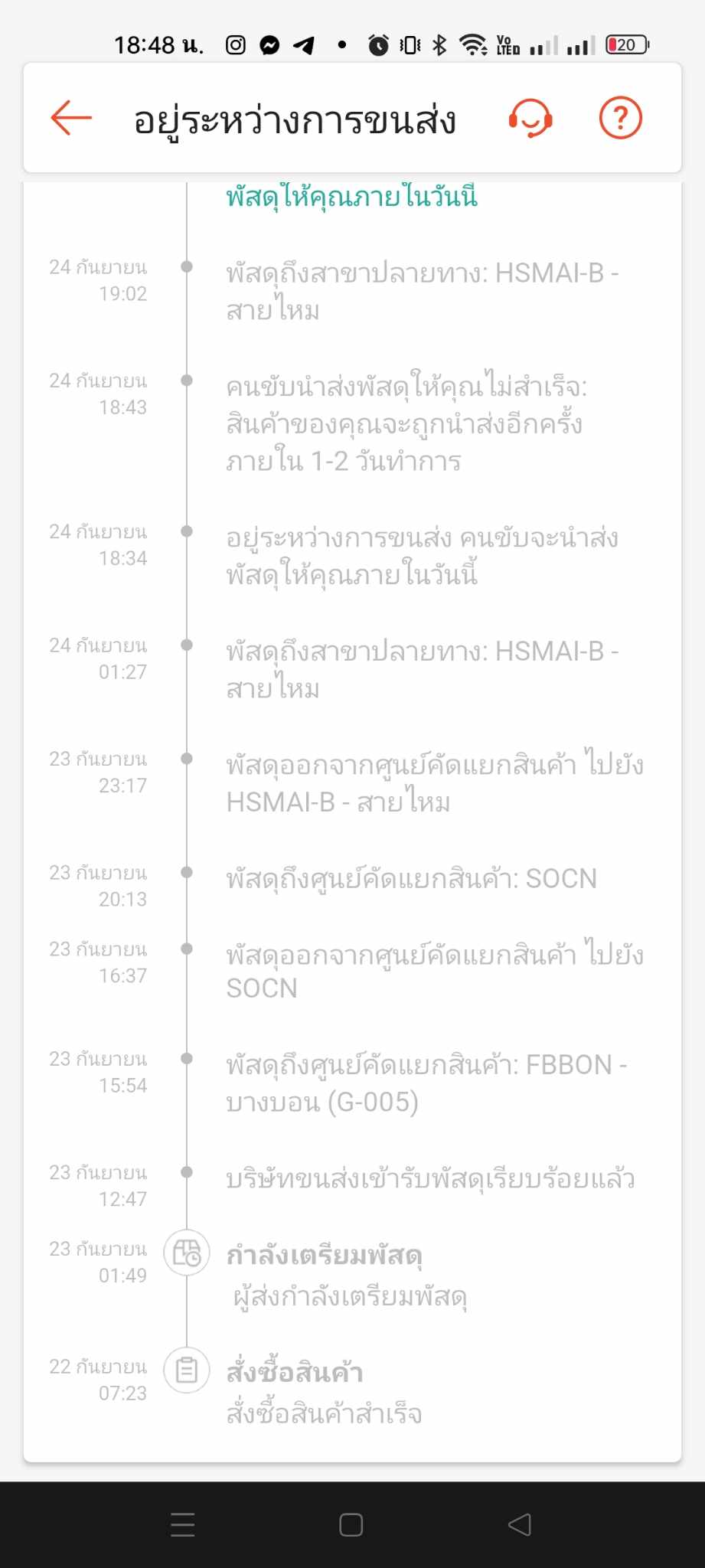Image resolution: width=705 pixels, height=1568 pixels.
Task: Tap the system home square button
Action: (x=351, y=1524)
